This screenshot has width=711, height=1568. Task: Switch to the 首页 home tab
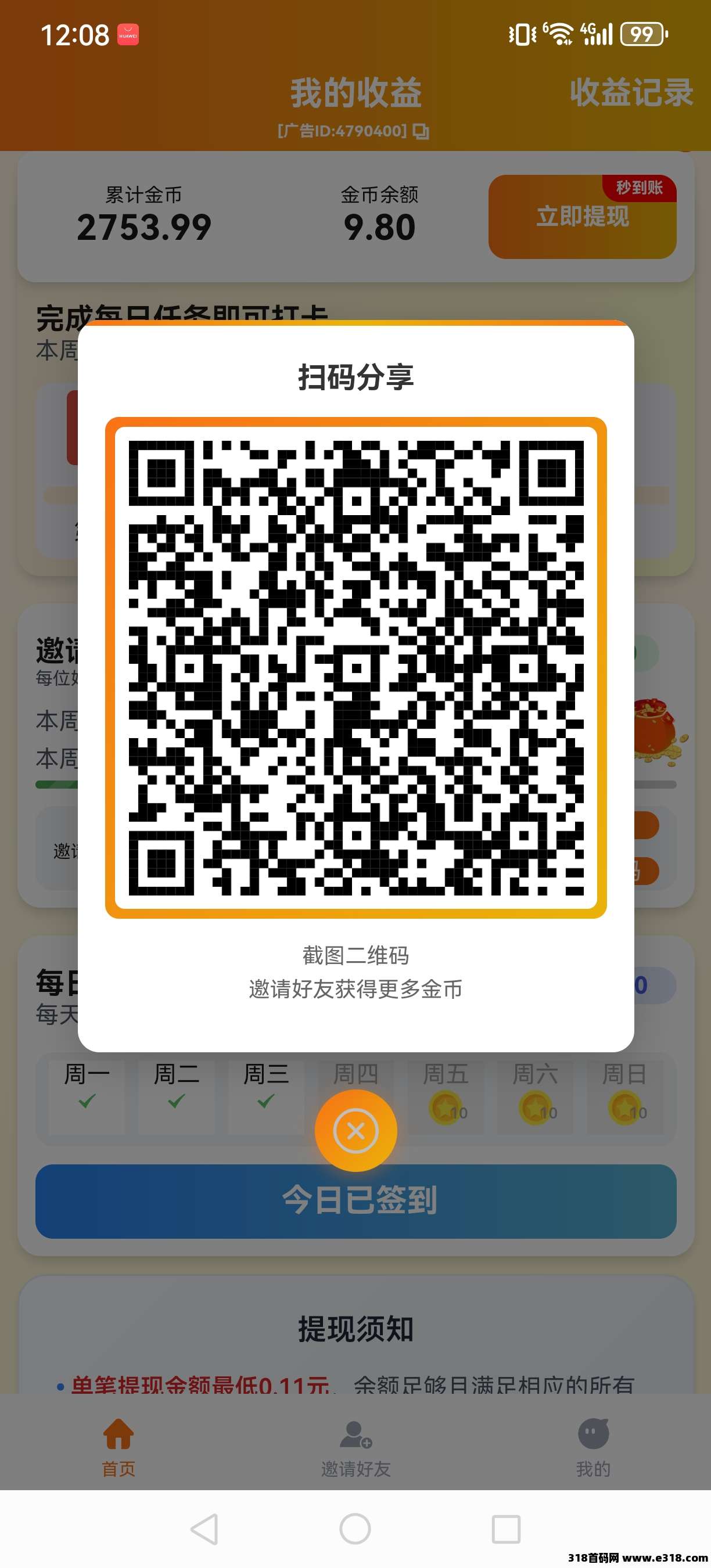[119, 1447]
